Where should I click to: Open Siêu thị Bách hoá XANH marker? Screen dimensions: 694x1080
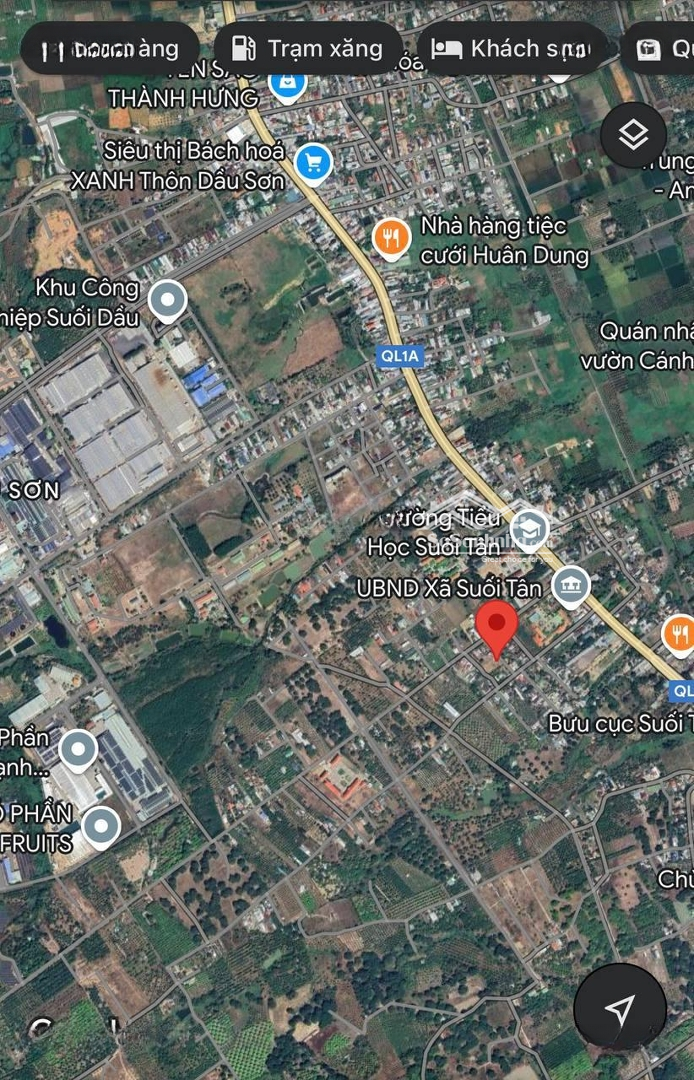click(314, 162)
